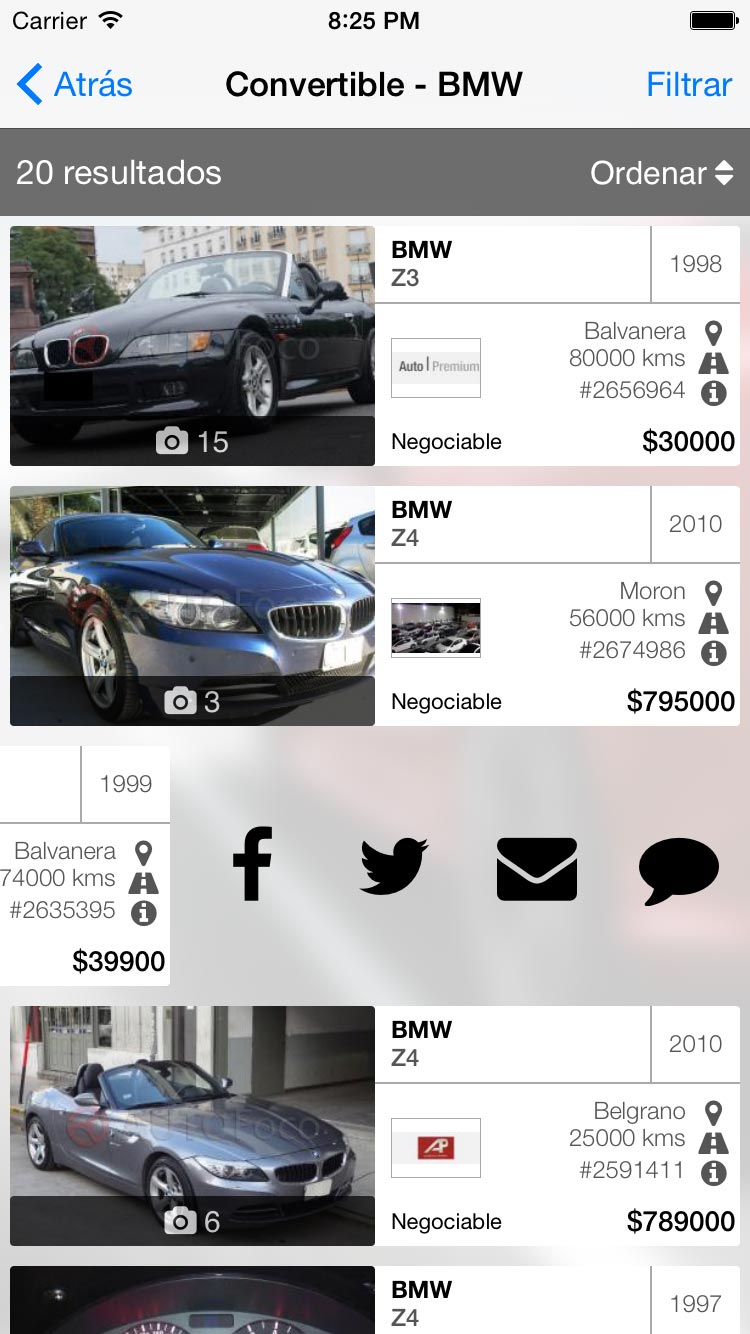This screenshot has width=750, height=1334.
Task: Open the Filtrar options
Action: click(x=689, y=85)
